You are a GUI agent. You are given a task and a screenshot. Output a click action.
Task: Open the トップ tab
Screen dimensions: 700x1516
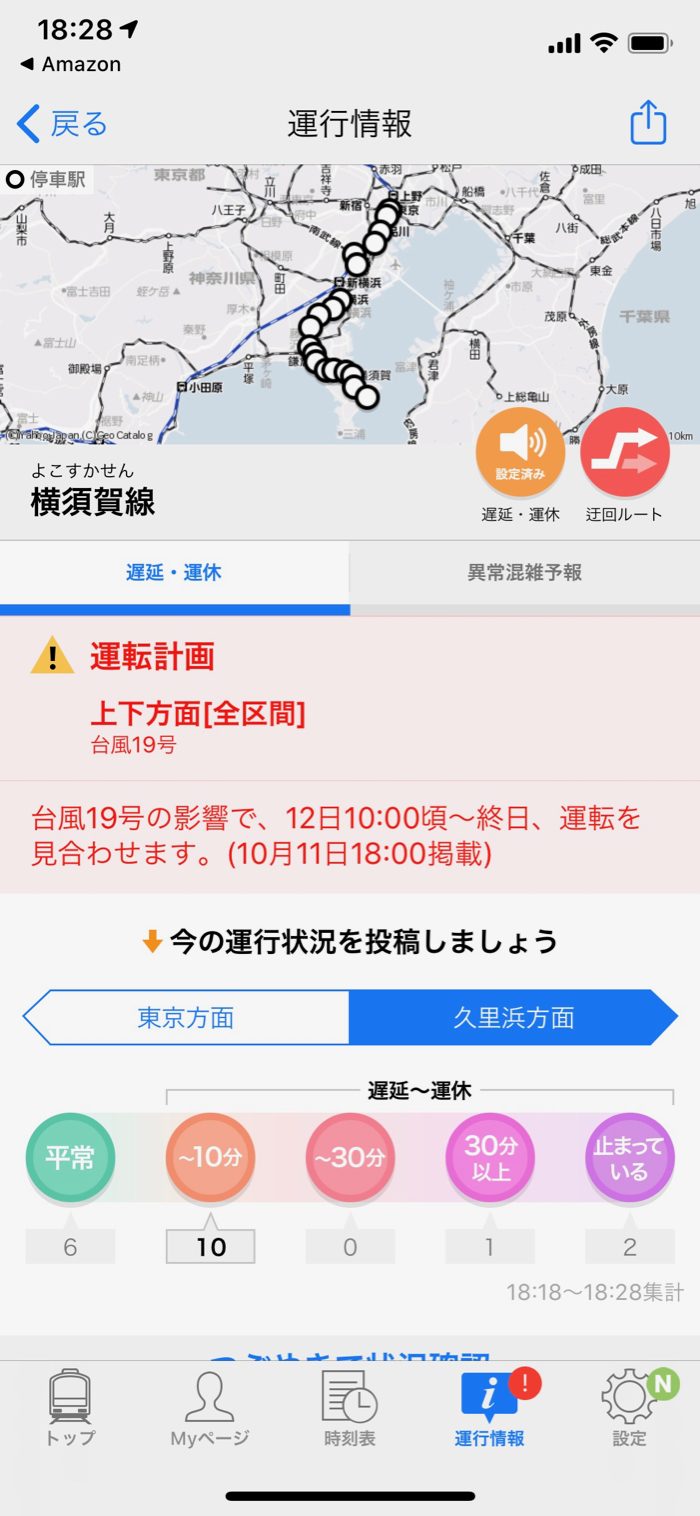70,1408
